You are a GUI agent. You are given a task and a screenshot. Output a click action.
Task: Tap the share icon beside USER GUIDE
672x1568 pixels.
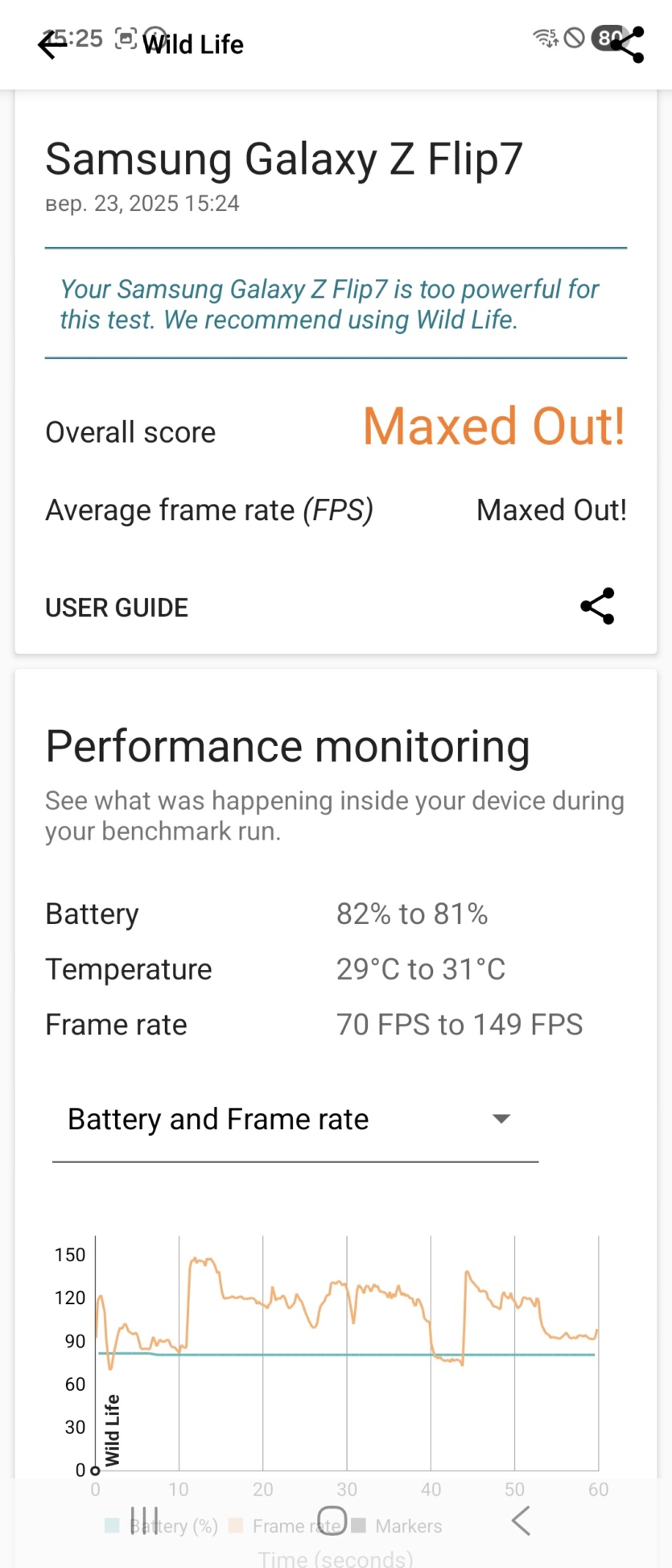pyautogui.click(x=597, y=606)
